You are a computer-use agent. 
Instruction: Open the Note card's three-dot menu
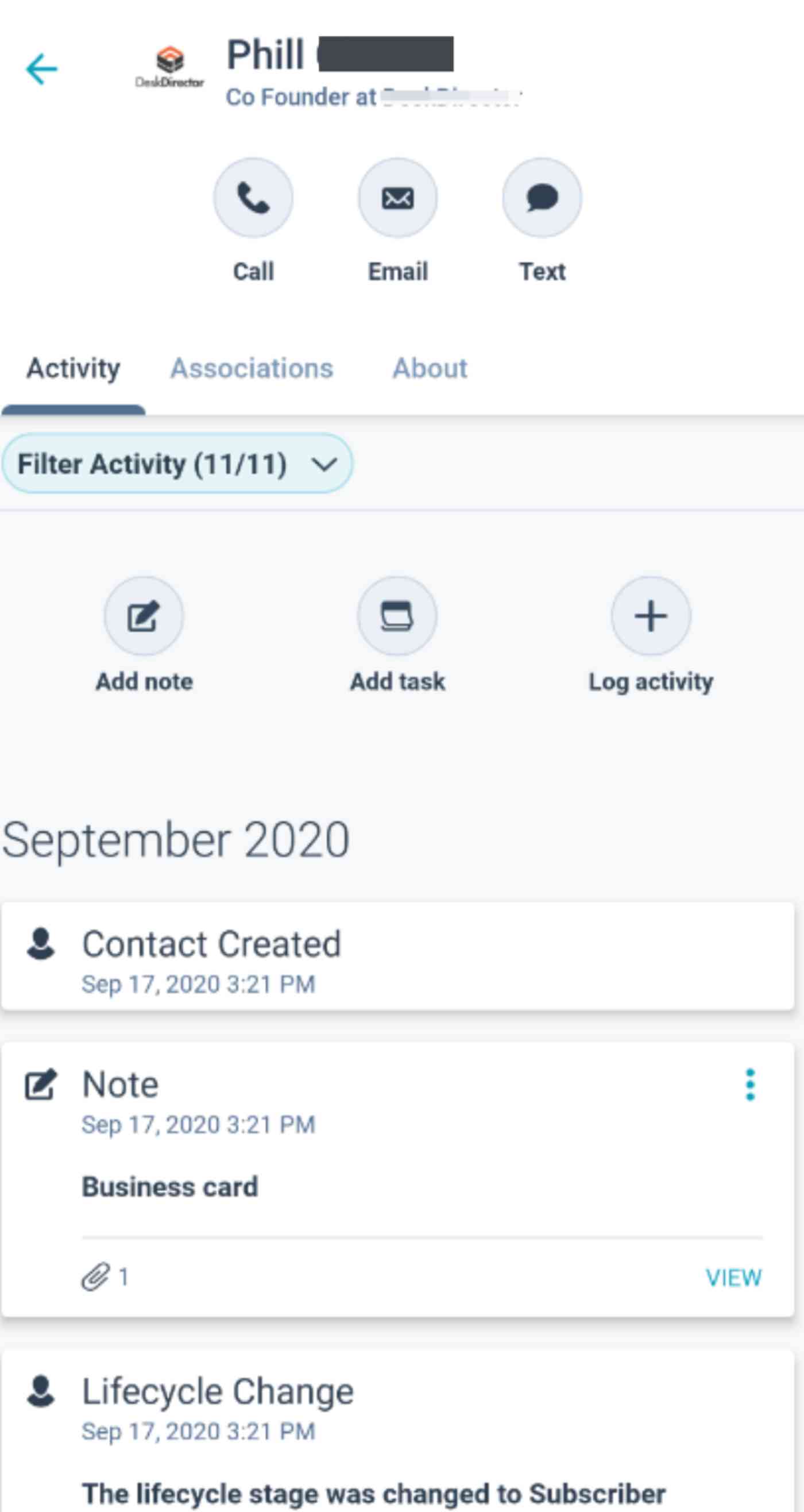(x=749, y=1085)
